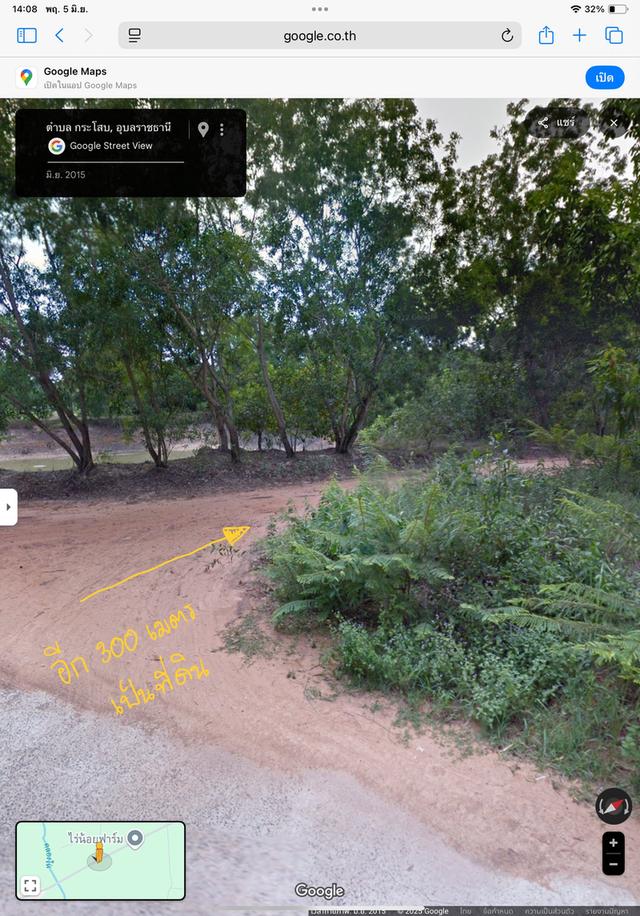Toggle the Safari sidebar
Viewport: 640px width, 916px height.
(27, 36)
